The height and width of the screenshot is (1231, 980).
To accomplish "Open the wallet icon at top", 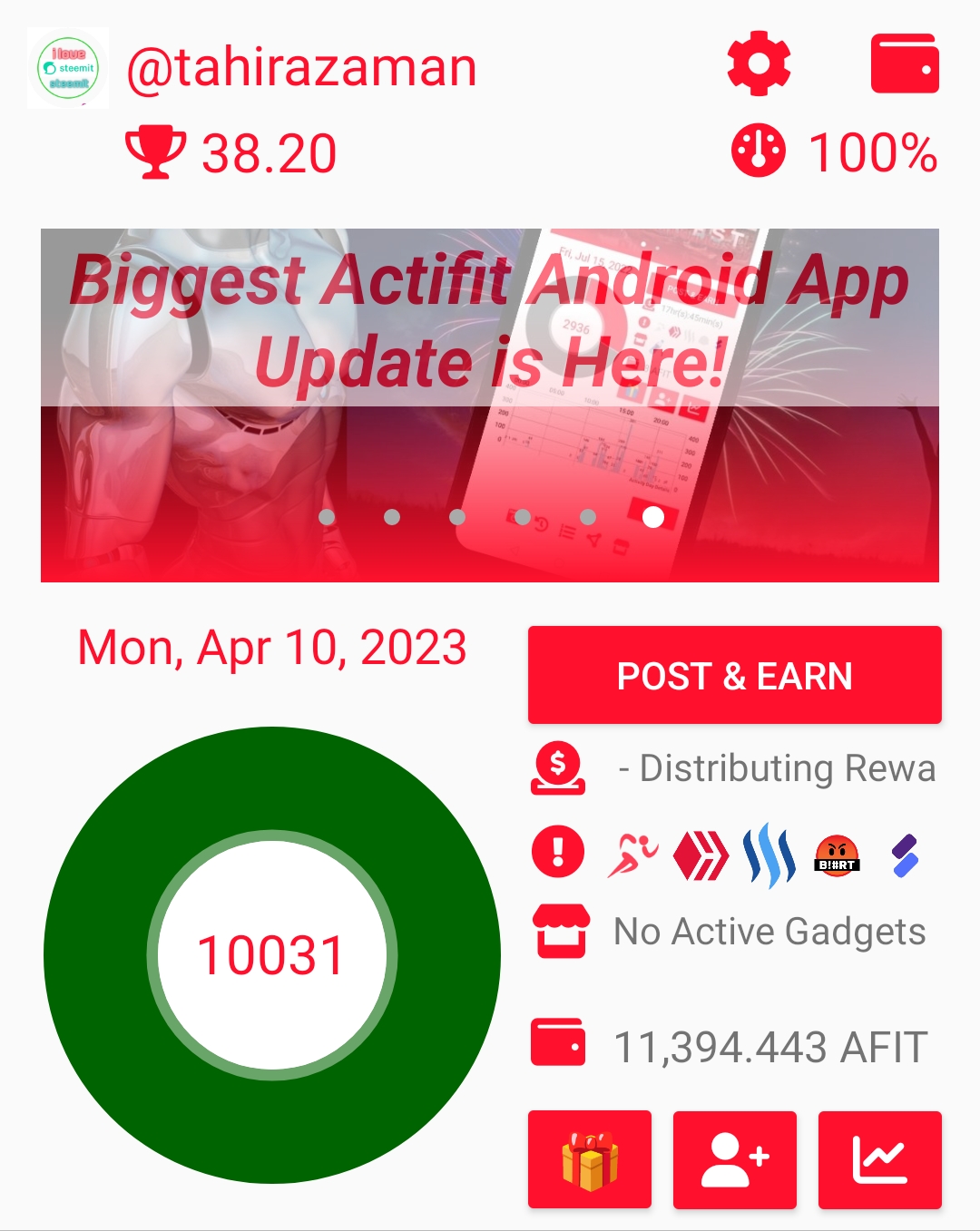I will pos(904,64).
